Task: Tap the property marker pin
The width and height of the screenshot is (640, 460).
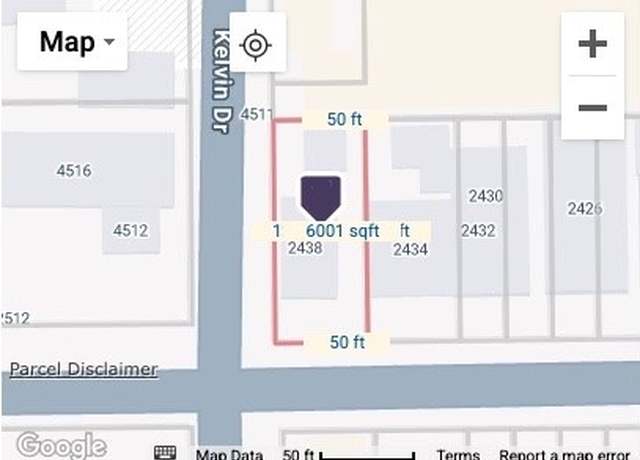Action: [322, 197]
